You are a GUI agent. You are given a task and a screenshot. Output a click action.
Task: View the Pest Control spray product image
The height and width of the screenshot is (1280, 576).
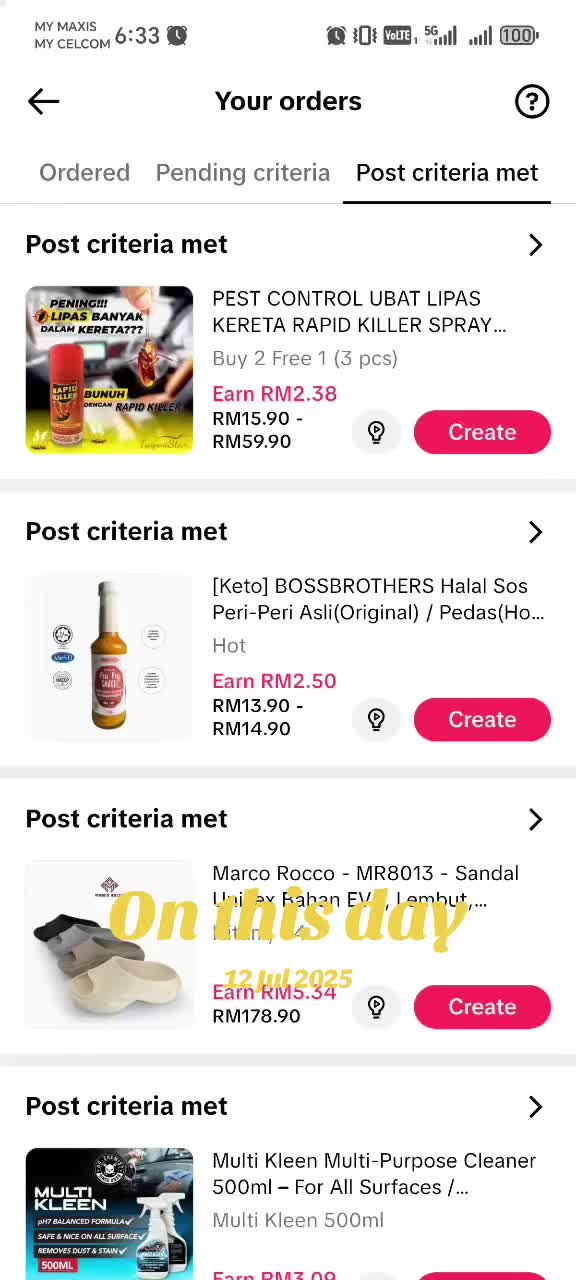[x=109, y=370]
